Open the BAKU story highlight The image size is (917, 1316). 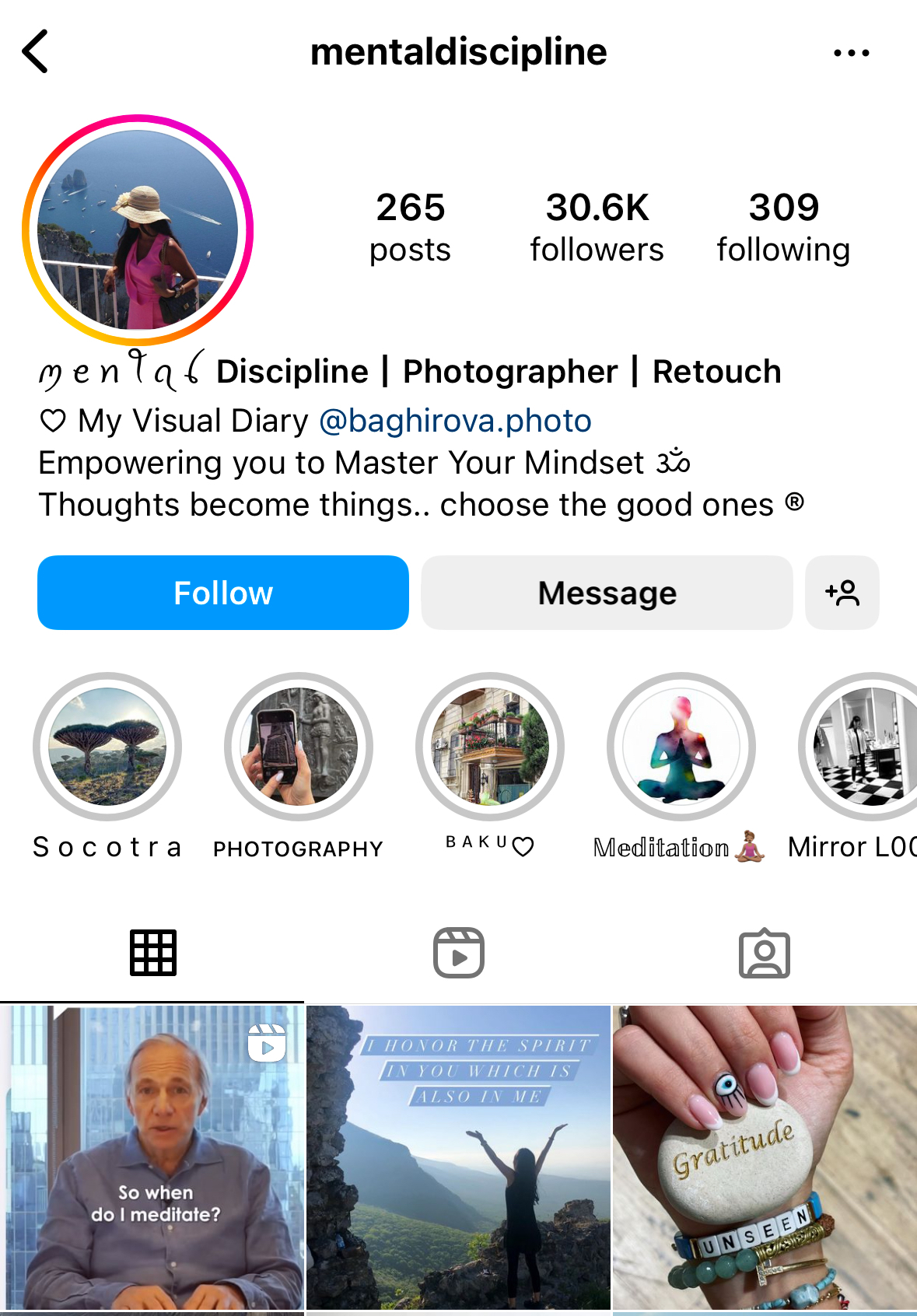[x=490, y=747]
